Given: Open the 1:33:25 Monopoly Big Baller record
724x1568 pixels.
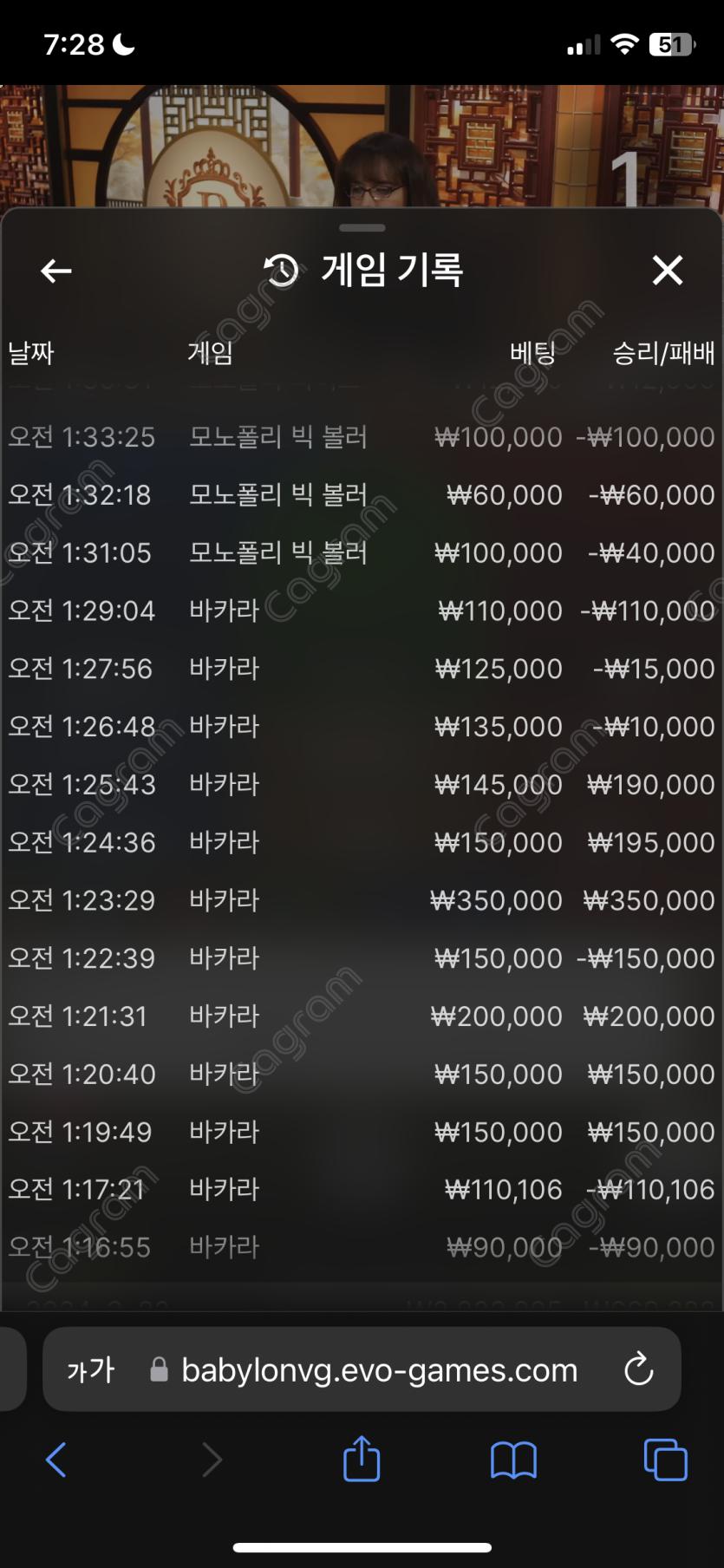Looking at the screenshot, I should pyautogui.click(x=361, y=437).
